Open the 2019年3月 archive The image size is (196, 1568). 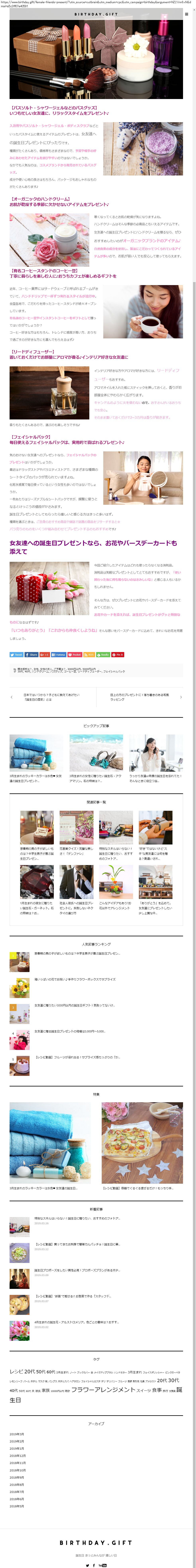17,1434
